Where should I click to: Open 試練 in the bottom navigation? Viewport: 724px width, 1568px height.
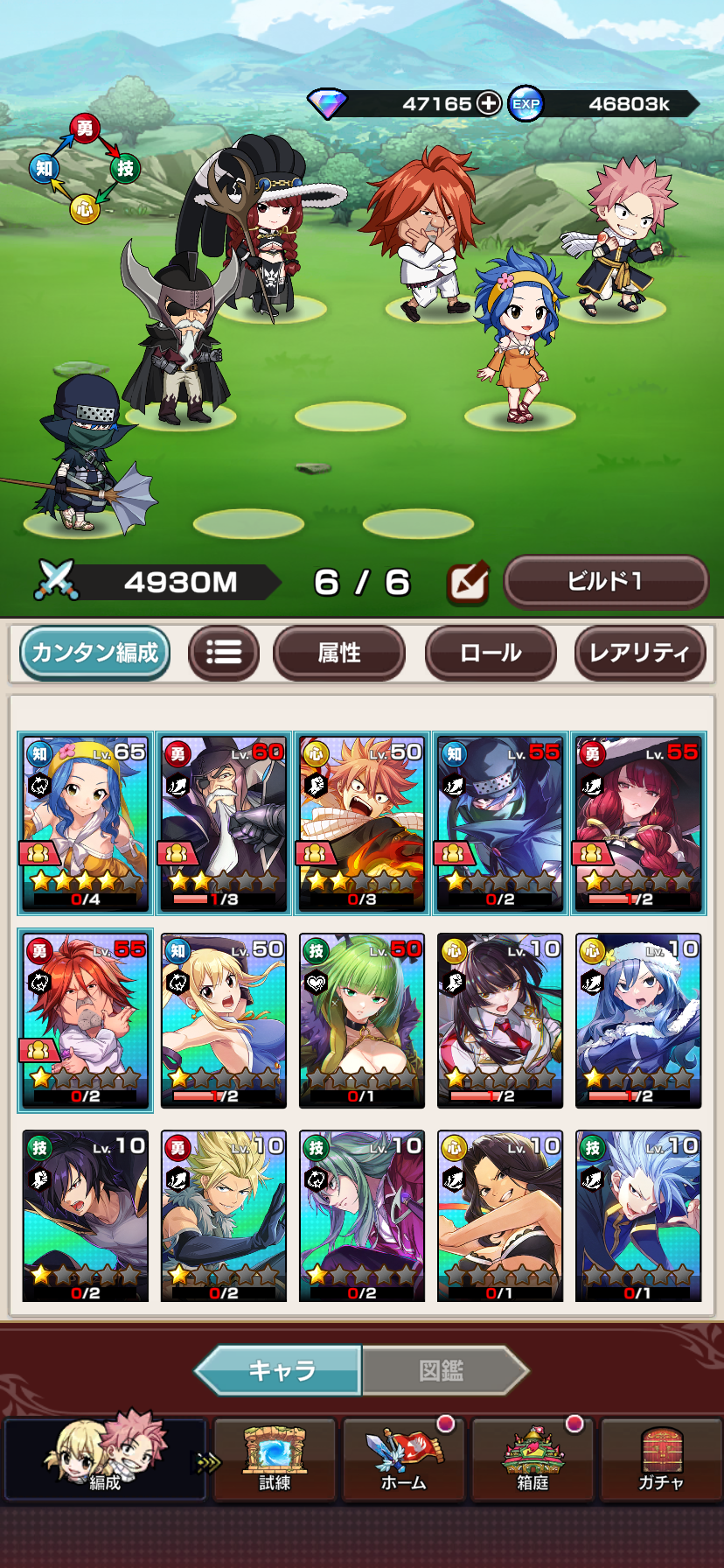[275, 1459]
